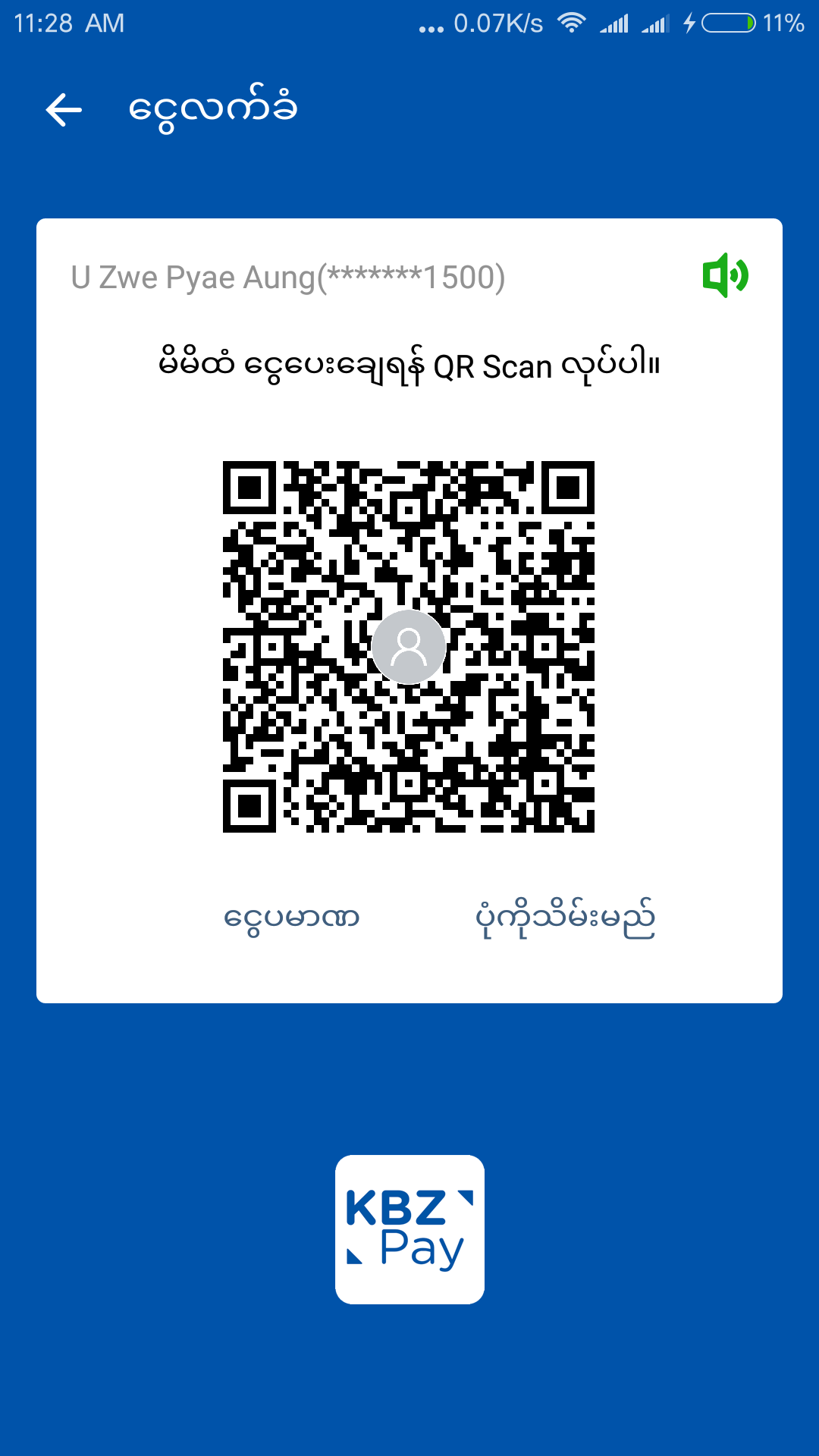Toggle the green speaker sound icon
Screen dimensions: 819x1456
tap(725, 275)
